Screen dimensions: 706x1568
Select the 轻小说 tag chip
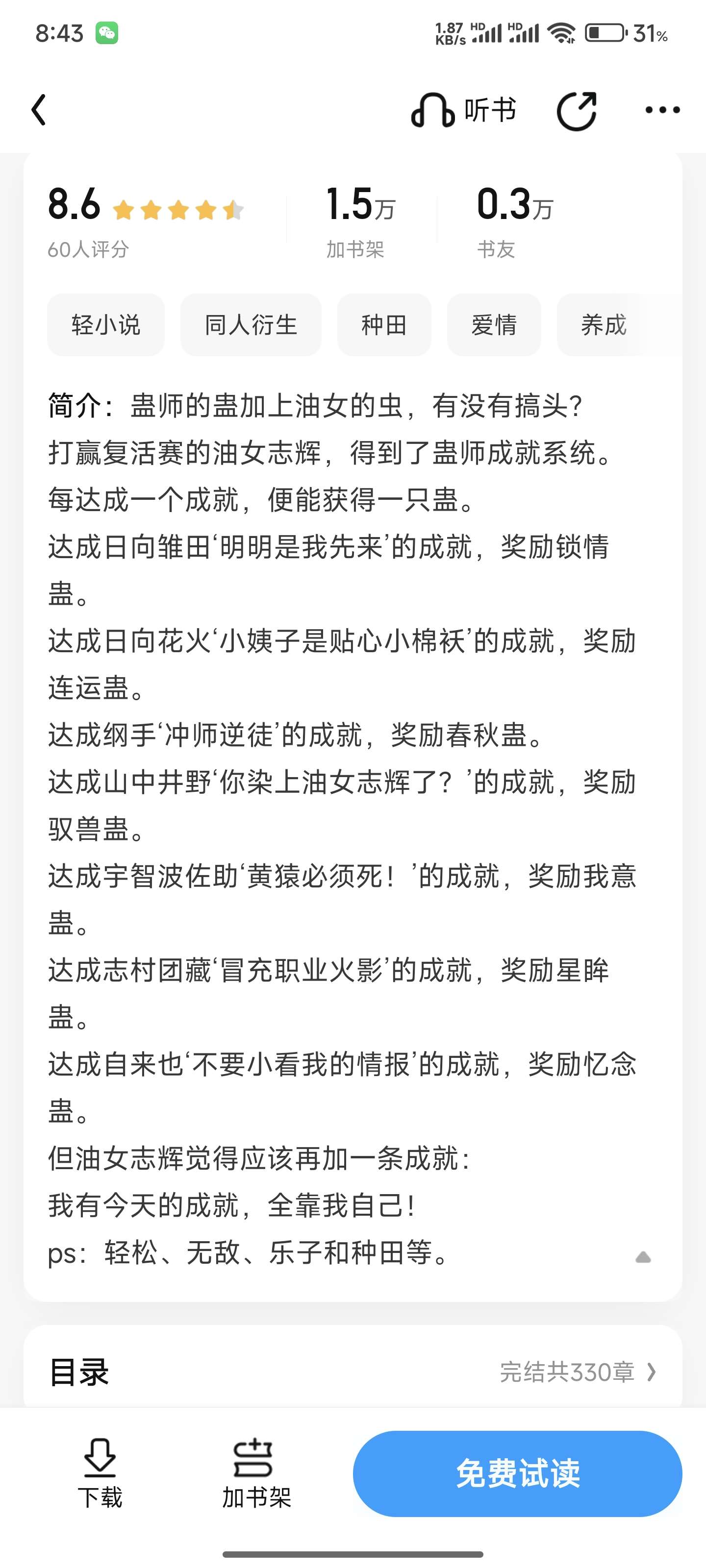[106, 324]
